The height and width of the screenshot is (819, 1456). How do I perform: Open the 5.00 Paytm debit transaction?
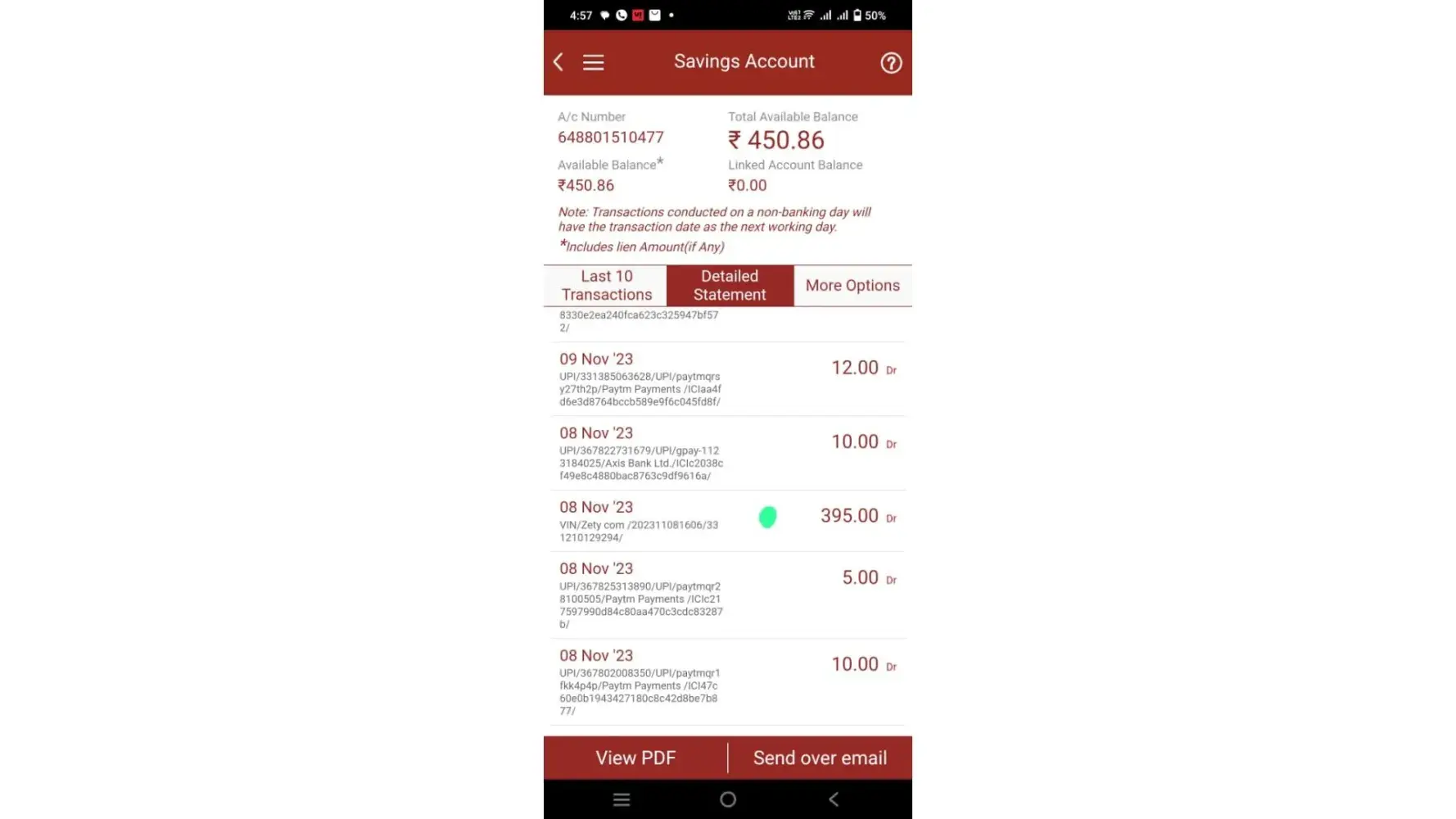[x=727, y=595]
